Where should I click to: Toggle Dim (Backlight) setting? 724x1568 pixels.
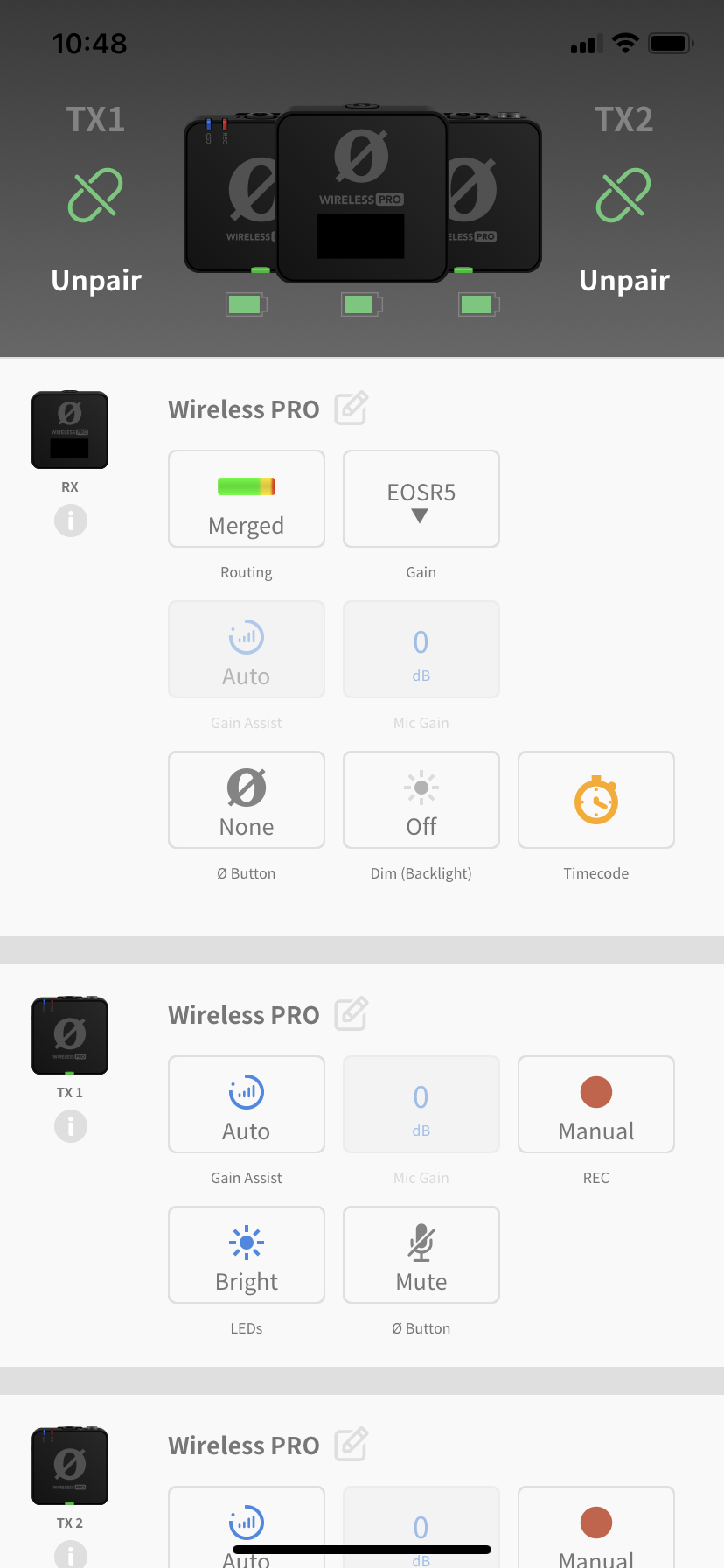point(421,800)
